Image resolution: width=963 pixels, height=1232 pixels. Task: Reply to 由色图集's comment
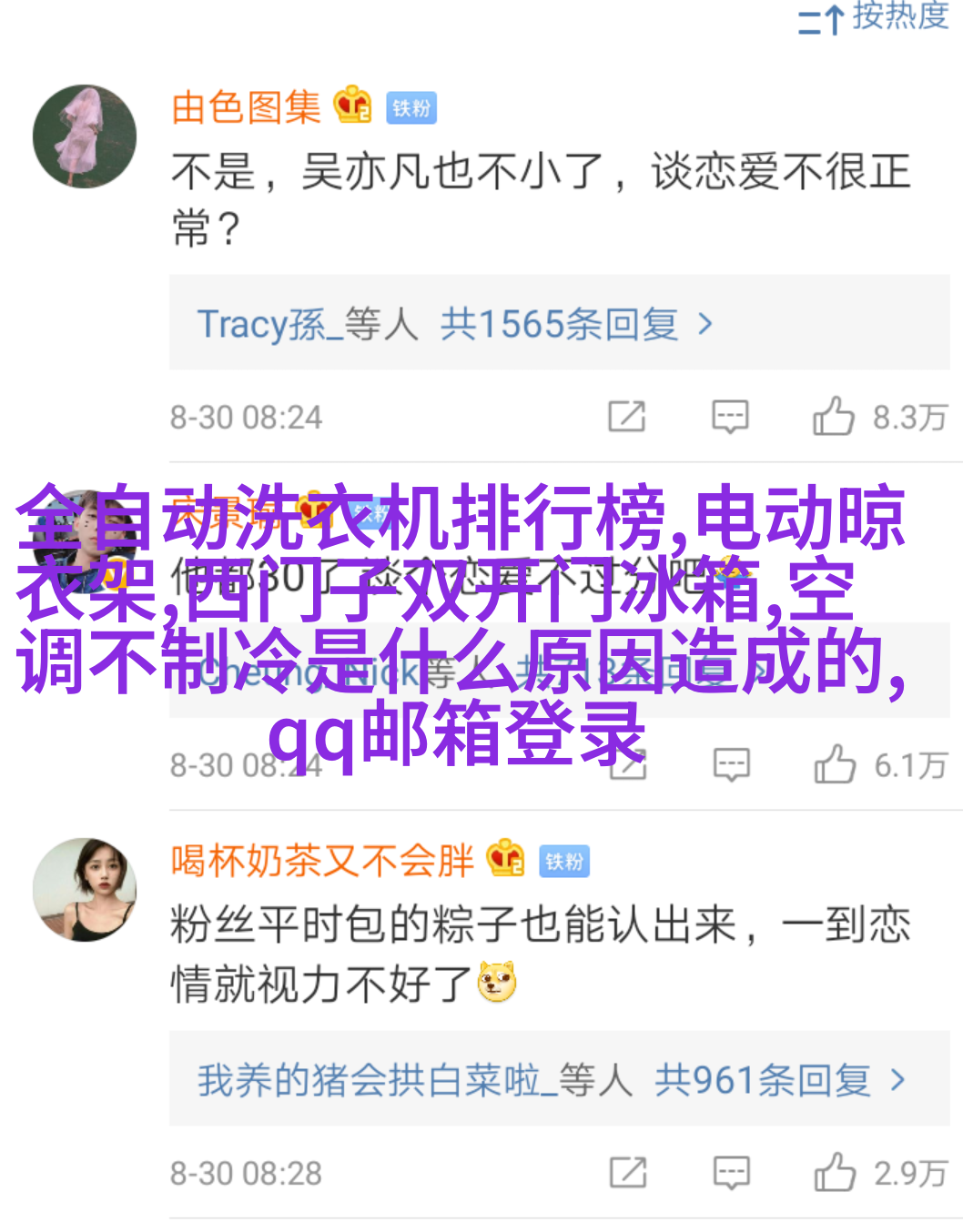(730, 417)
